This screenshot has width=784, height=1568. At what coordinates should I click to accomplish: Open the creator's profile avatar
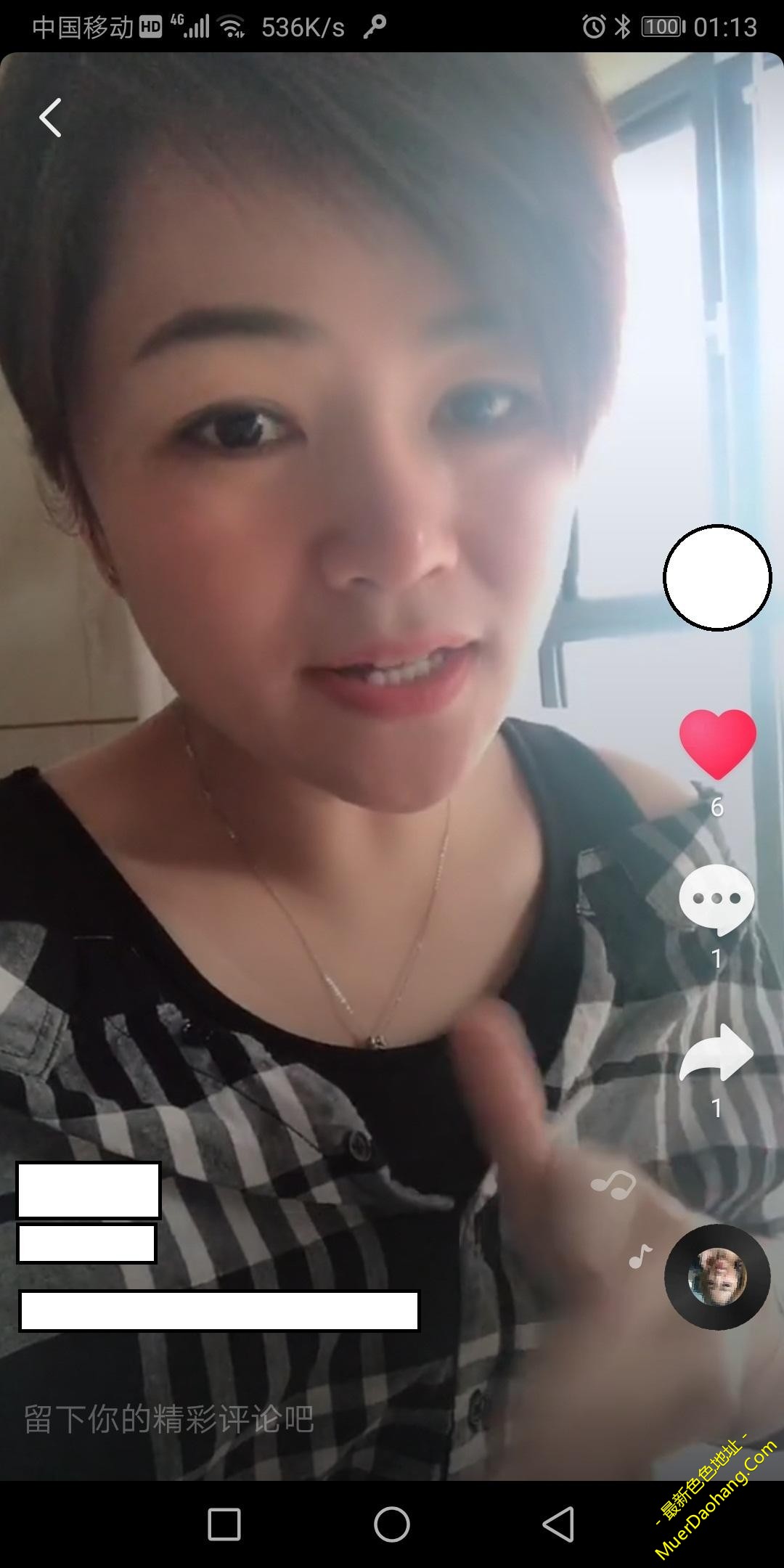pyautogui.click(x=717, y=577)
